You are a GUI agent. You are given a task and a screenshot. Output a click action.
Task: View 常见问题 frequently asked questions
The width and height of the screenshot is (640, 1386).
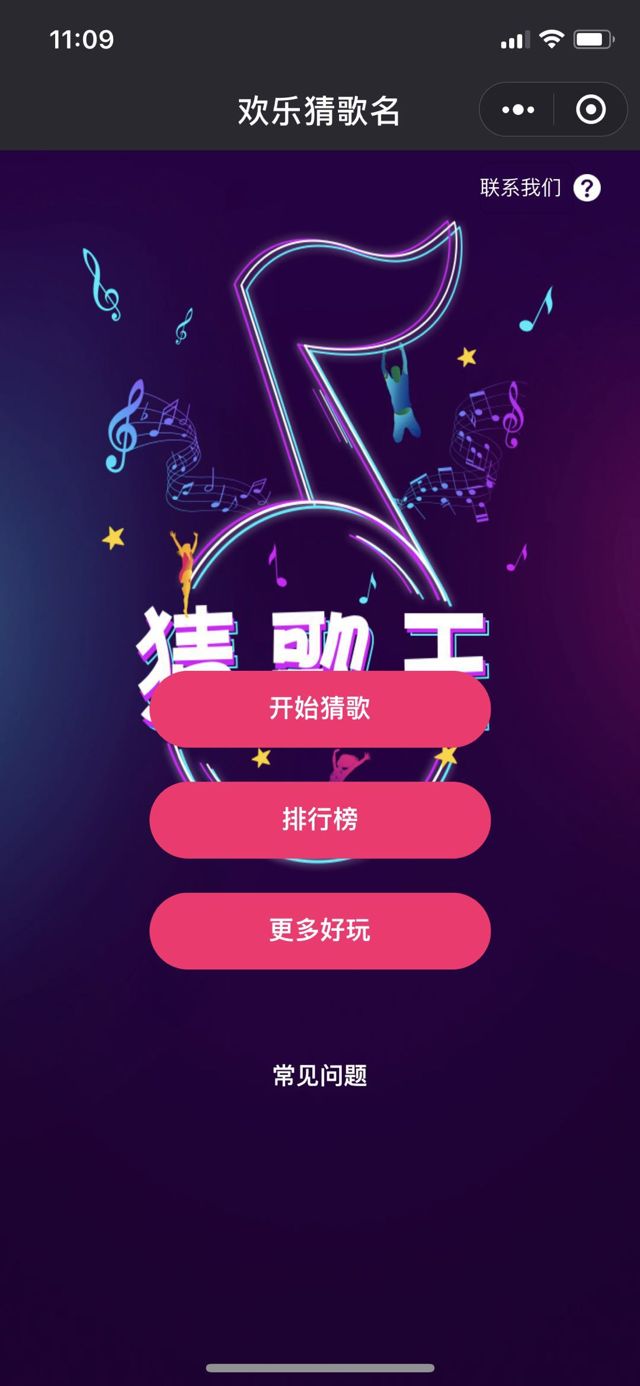coord(320,1076)
